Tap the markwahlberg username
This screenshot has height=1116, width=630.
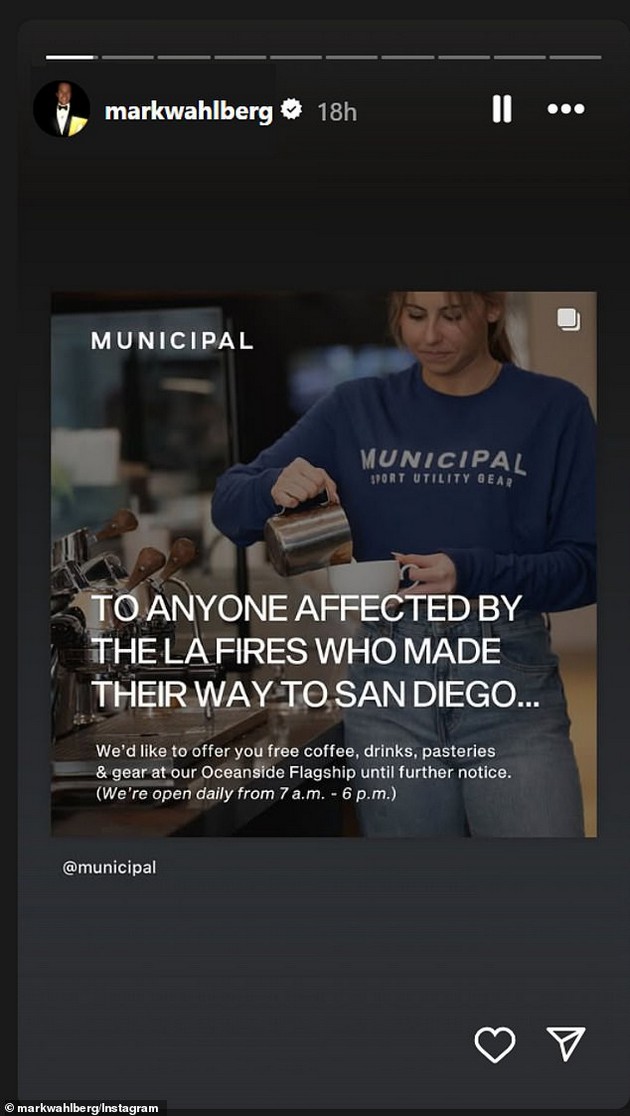188,111
